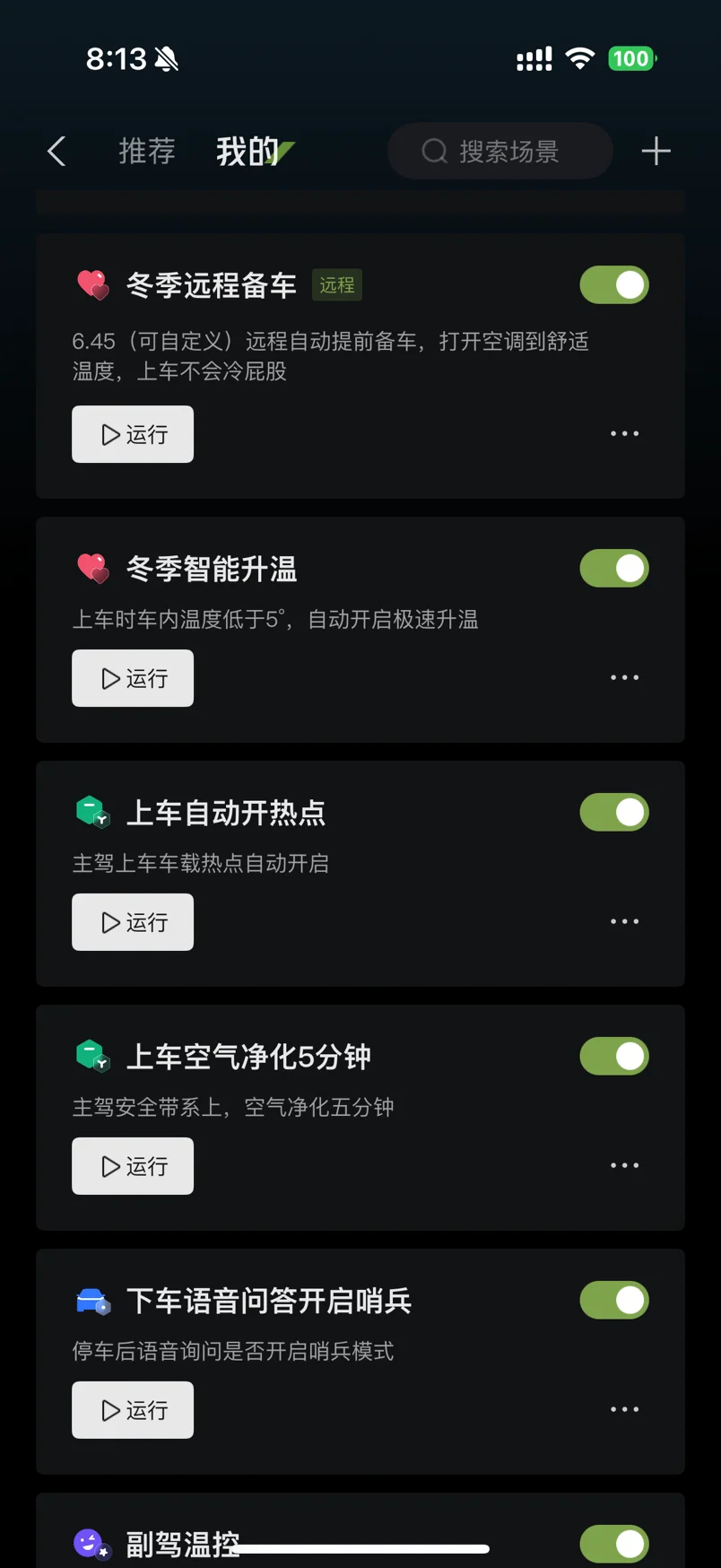Open more options for 上车空气净化5分钟

(x=625, y=1165)
